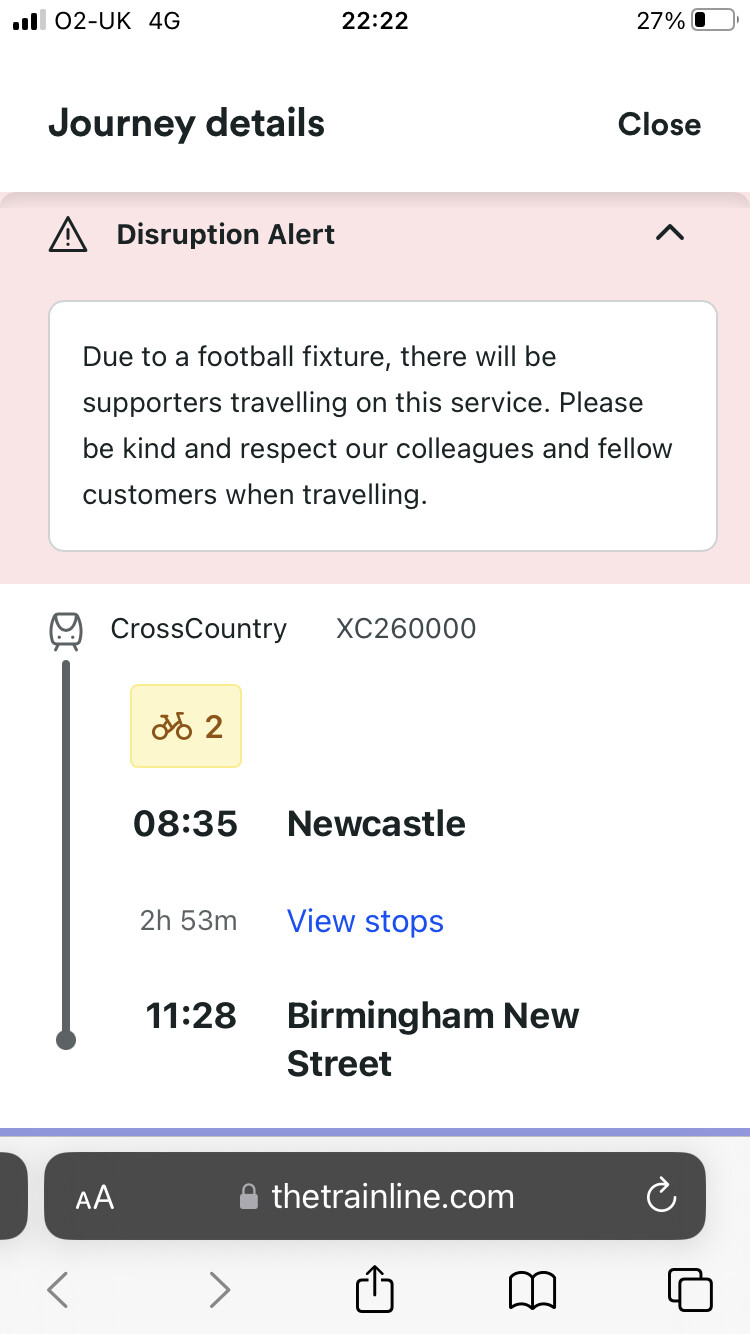Close the Journey details panel
The width and height of the screenshot is (750, 1334).
click(659, 125)
